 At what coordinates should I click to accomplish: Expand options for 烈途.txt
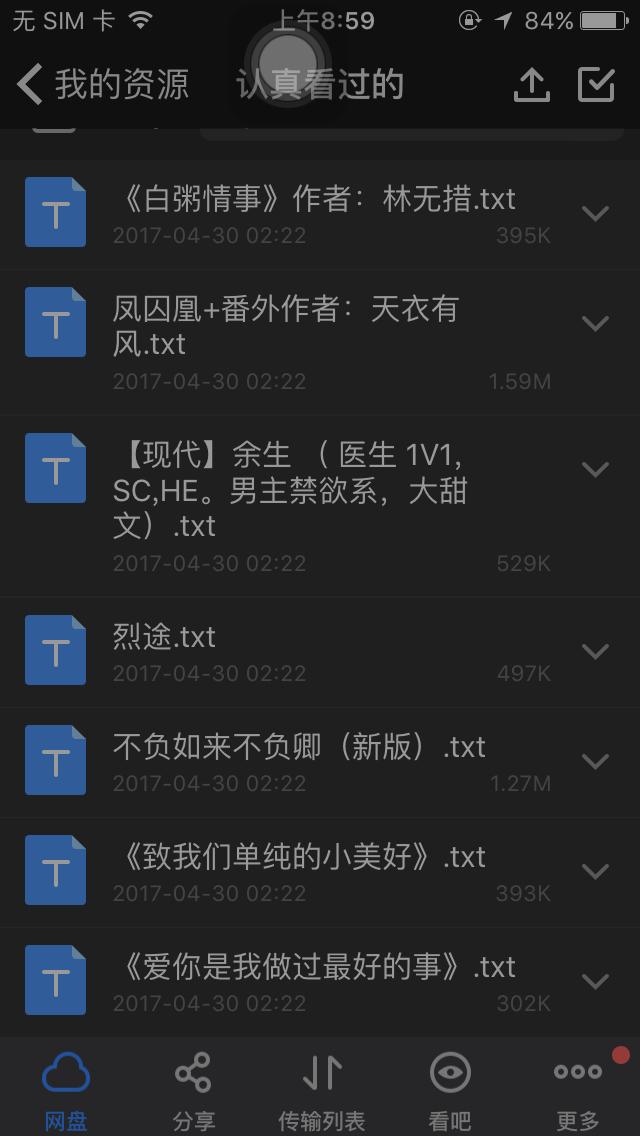pos(596,651)
